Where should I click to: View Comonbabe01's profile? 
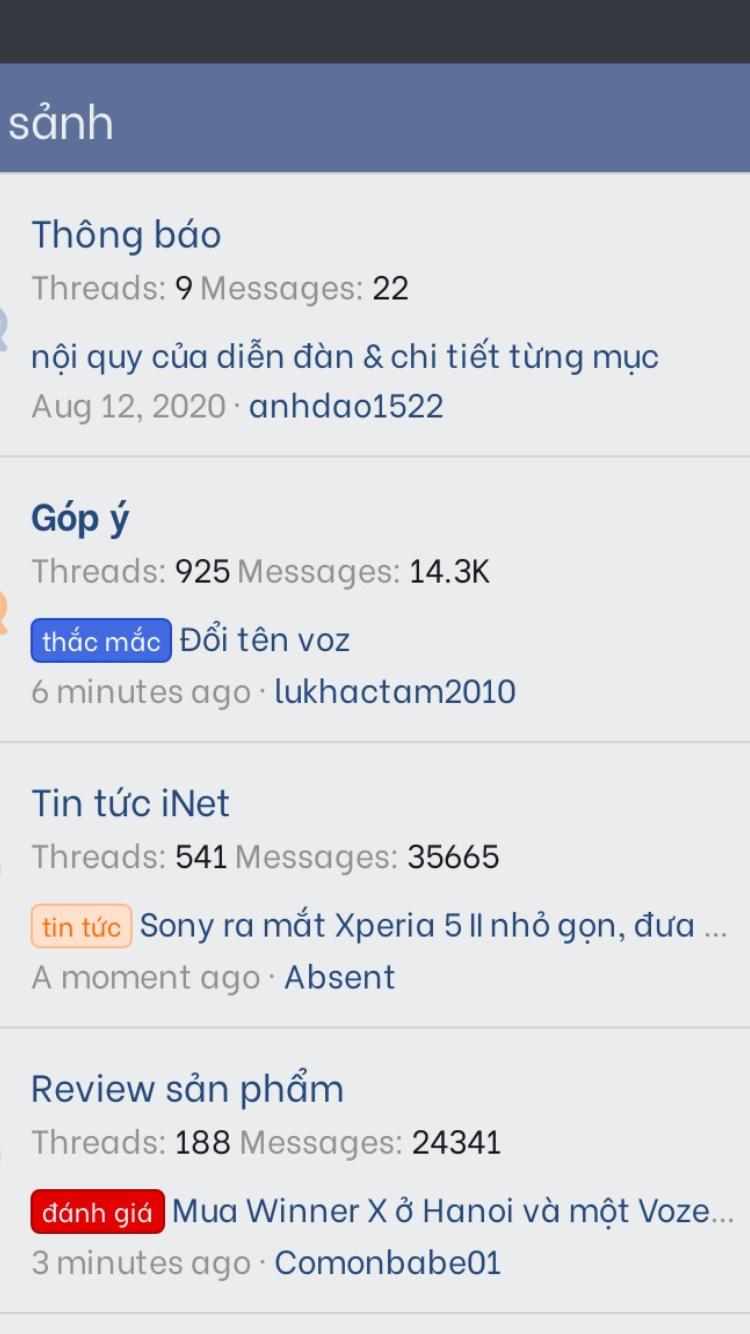(388, 1263)
